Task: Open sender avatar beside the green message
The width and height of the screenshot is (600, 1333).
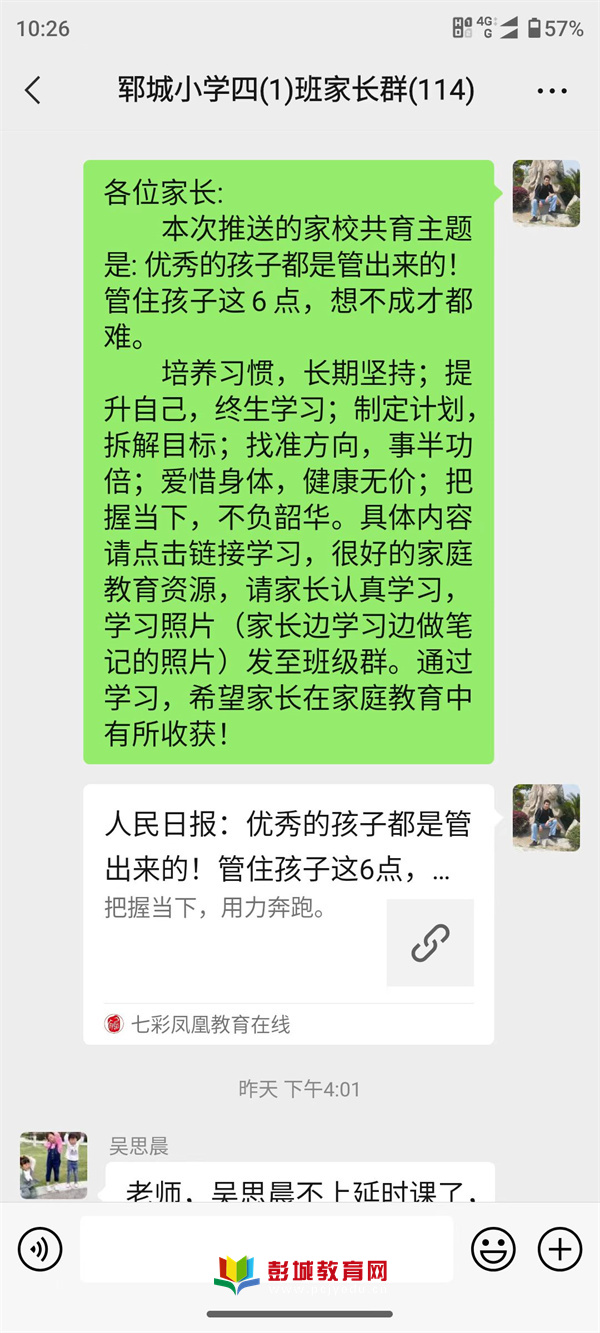Action: pyautogui.click(x=546, y=193)
